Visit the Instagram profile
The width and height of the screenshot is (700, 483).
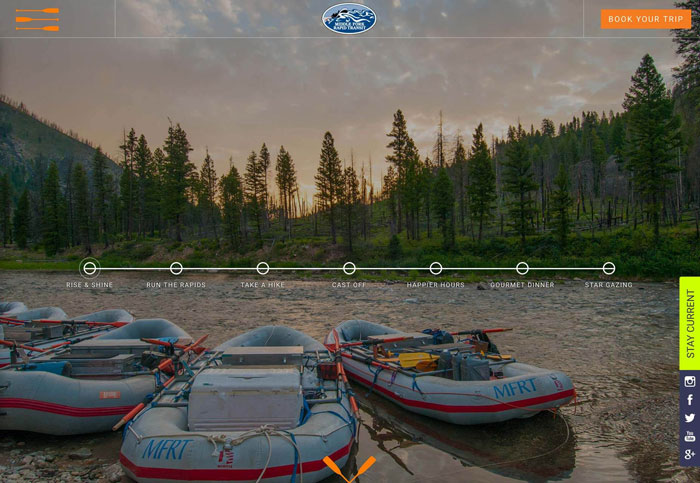(x=690, y=381)
